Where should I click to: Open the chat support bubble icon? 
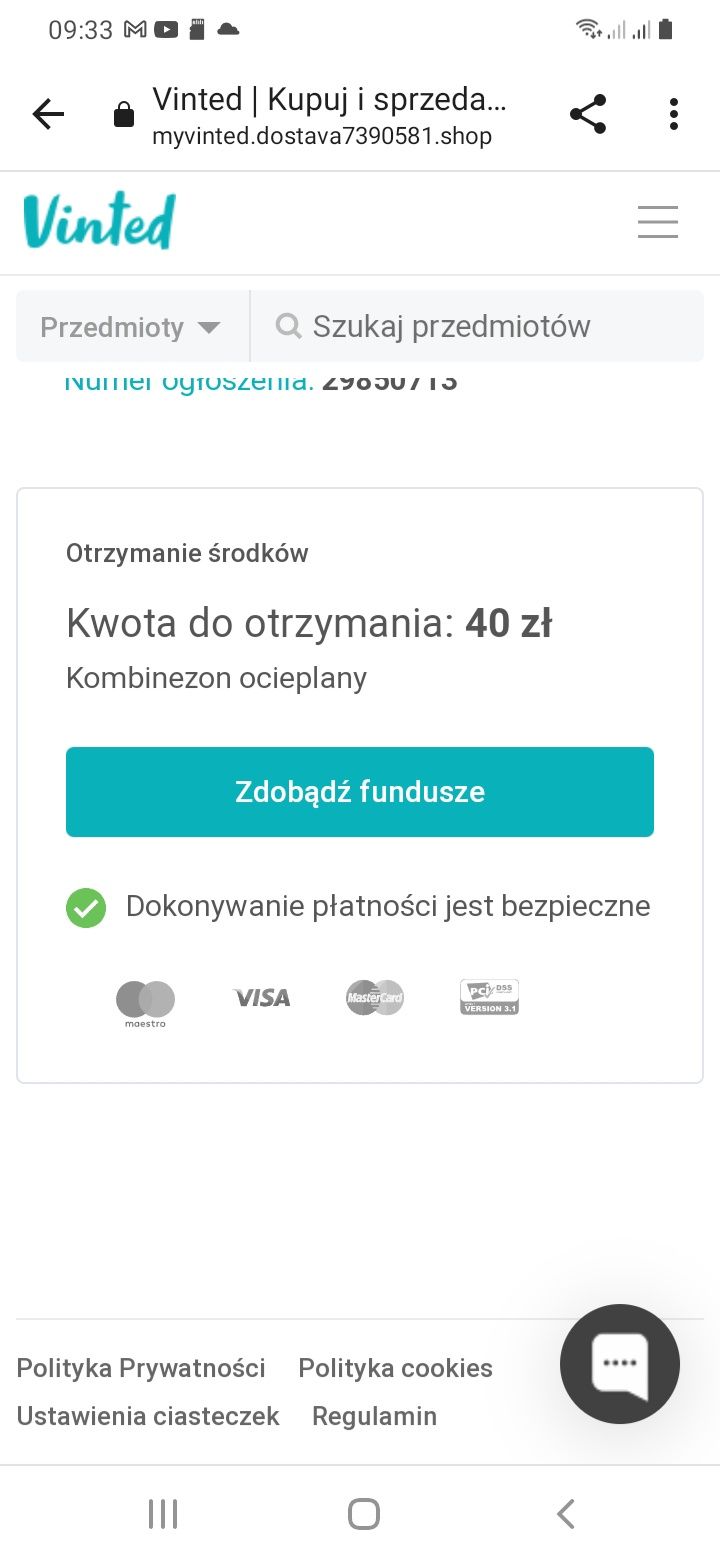coord(619,1364)
